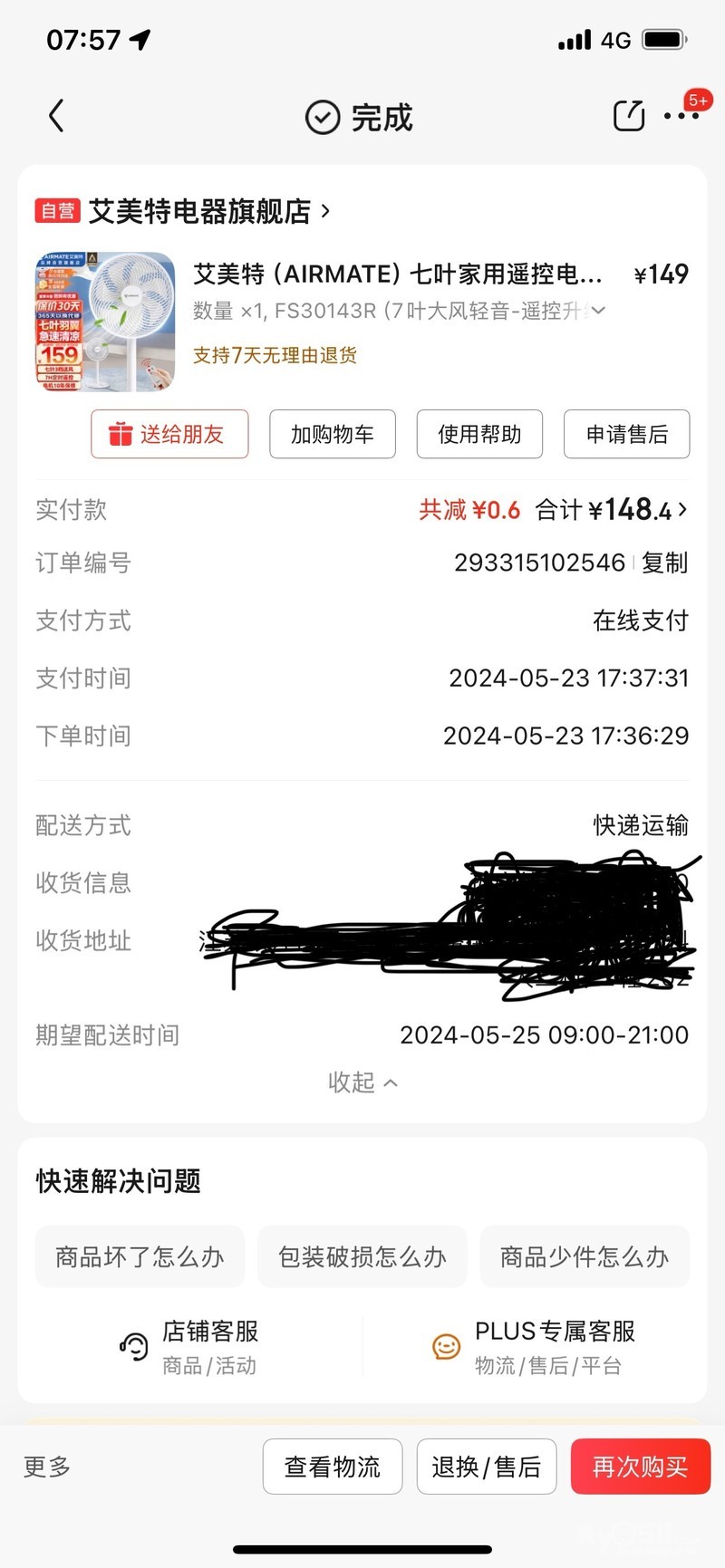Tap 申请售后 to request after-sales
Screen dimensions: 725x1568
pos(626,434)
